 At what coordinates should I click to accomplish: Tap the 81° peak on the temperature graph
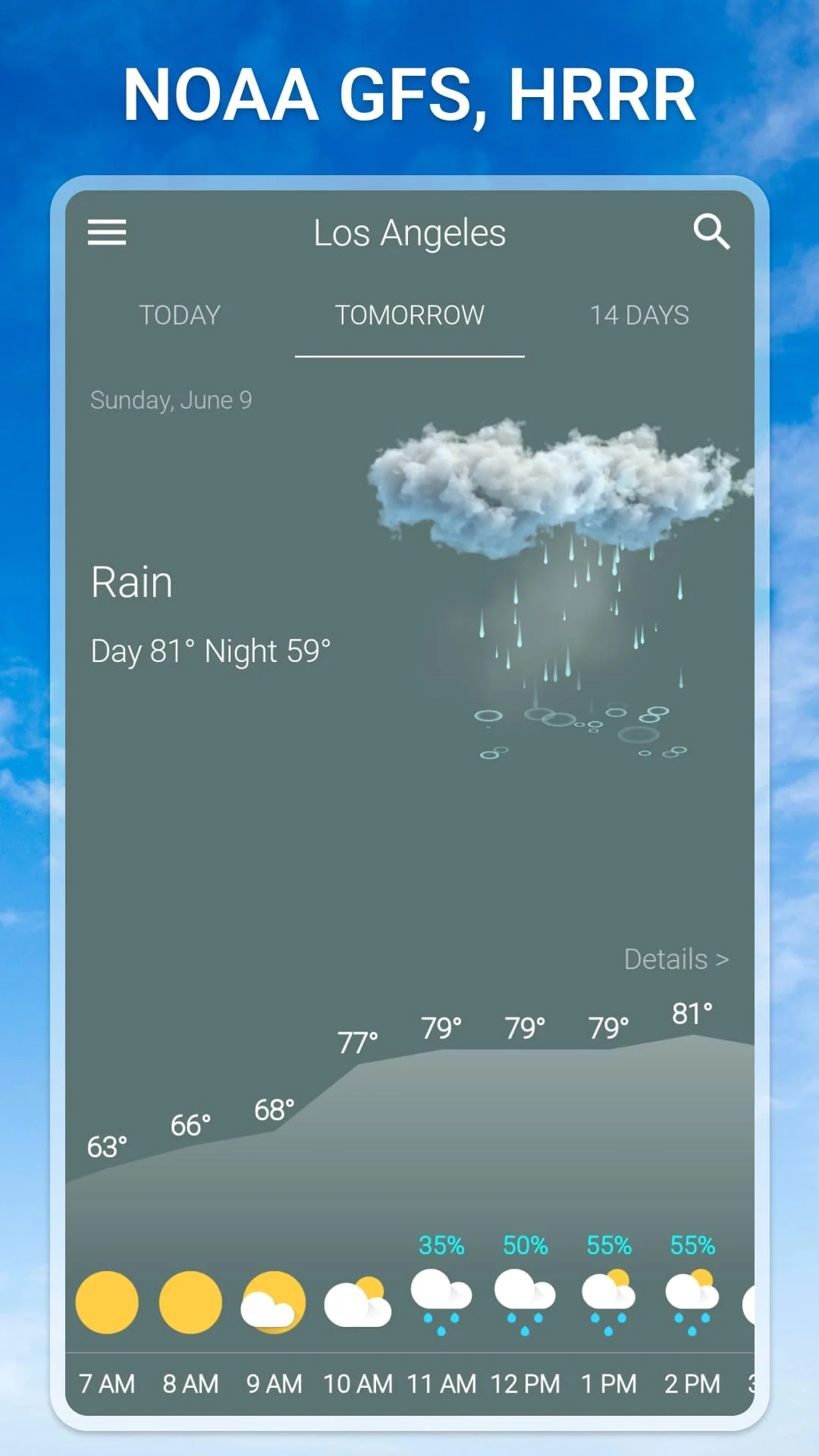691,1013
